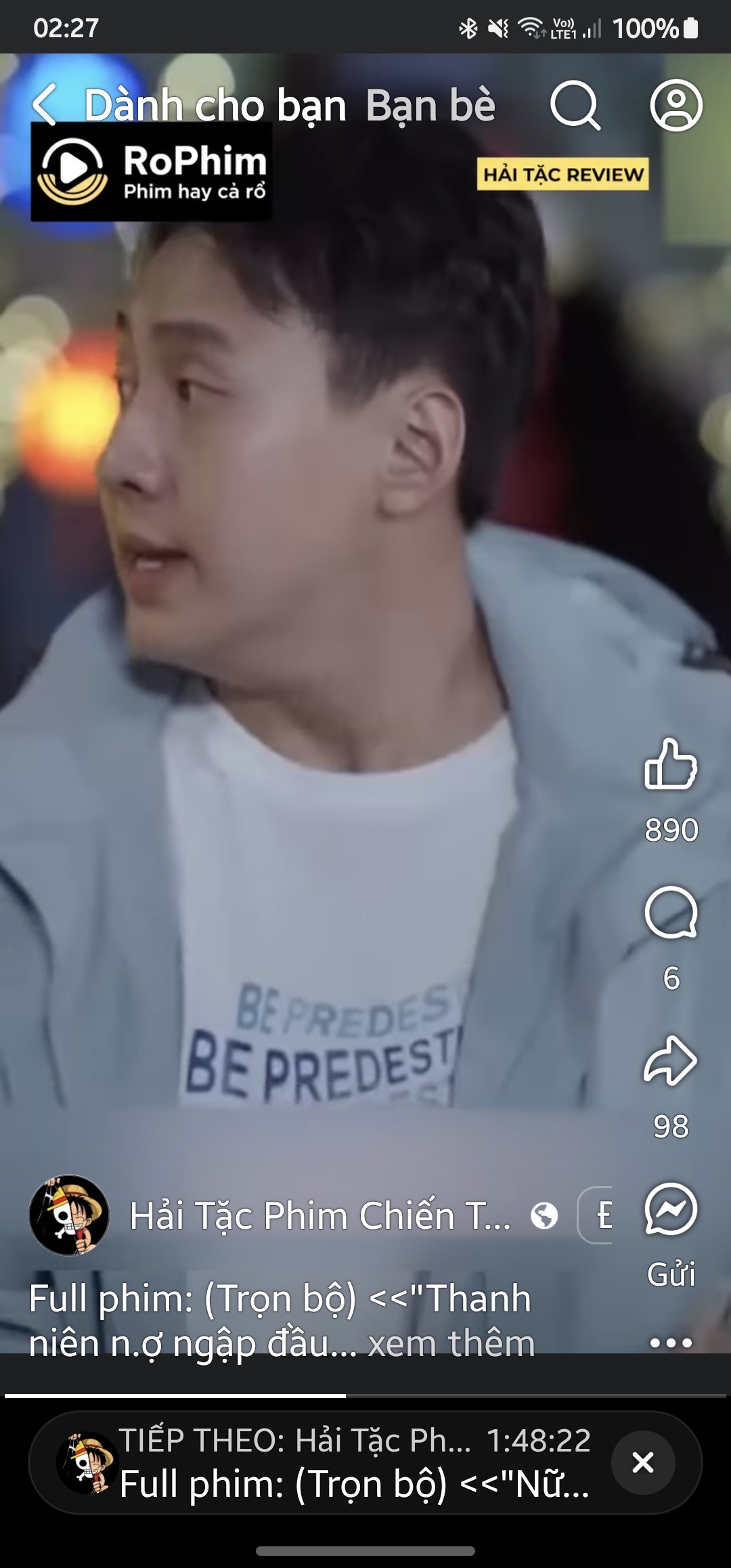This screenshot has height=1568, width=731.
Task: Jump to a point on the video progress bar
Action: (x=474, y=1395)
